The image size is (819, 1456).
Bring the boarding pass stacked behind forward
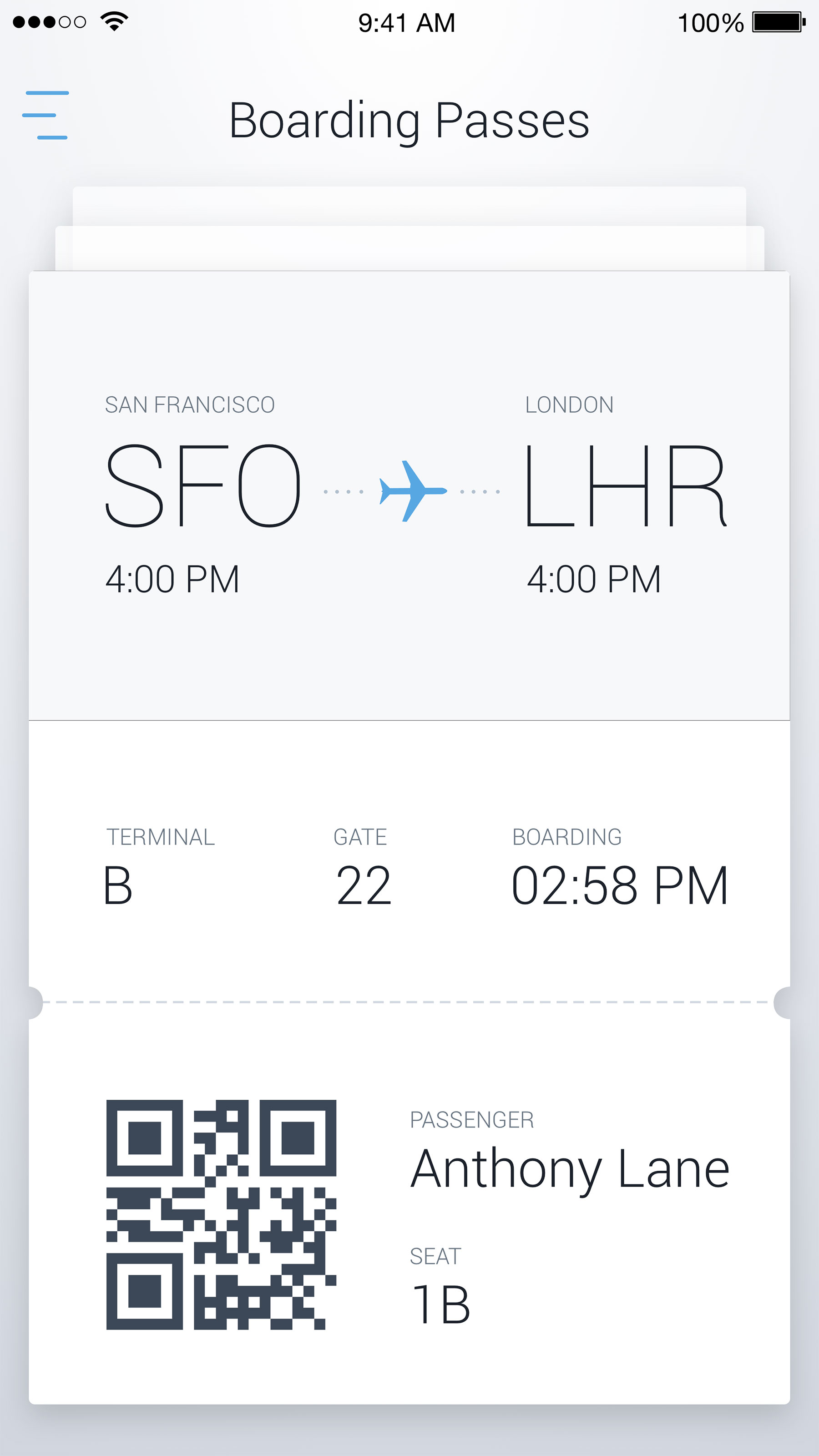409,249
